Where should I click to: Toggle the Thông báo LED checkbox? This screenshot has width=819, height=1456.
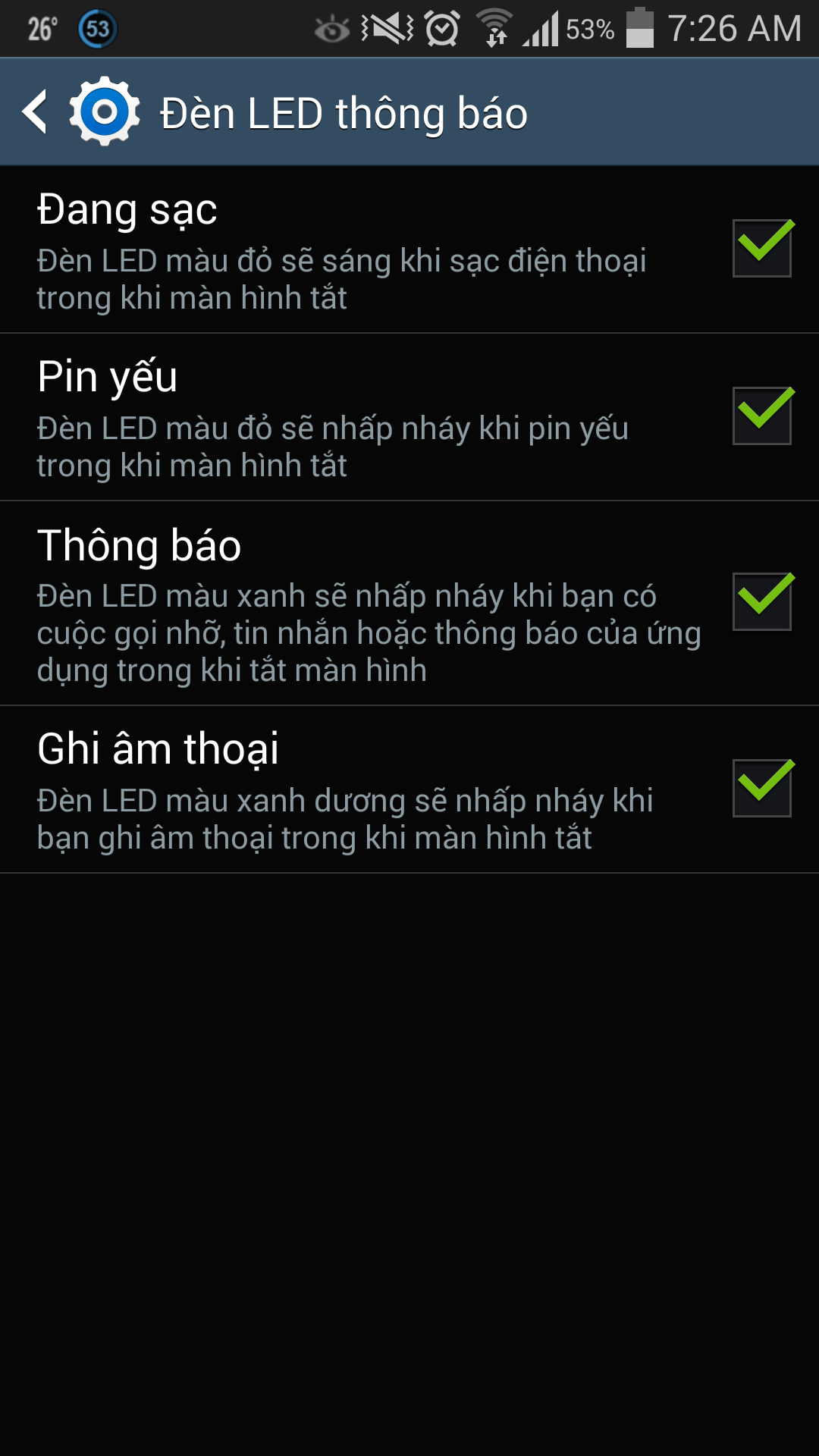pyautogui.click(x=761, y=601)
